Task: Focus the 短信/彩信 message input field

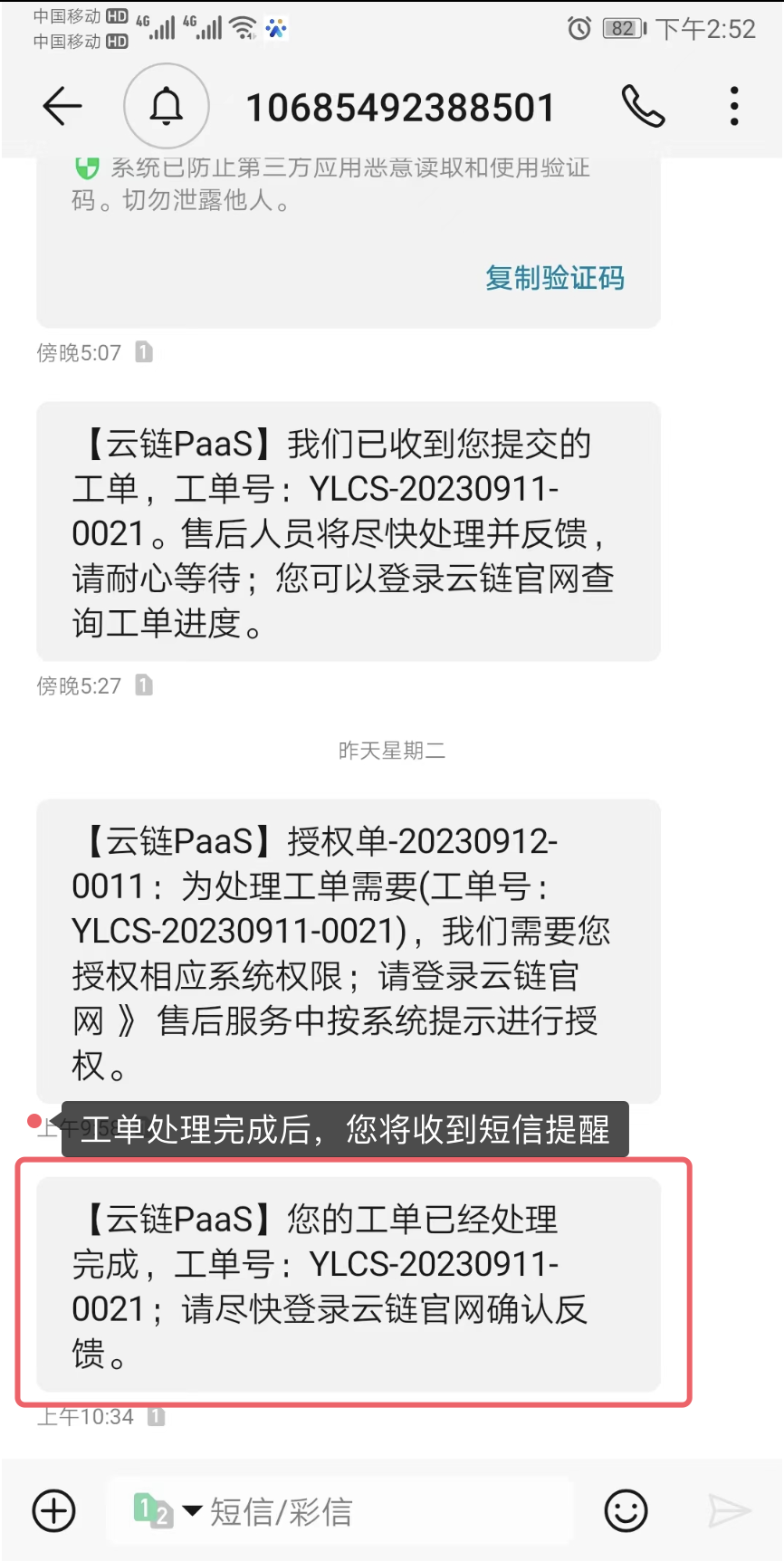Action: [x=380, y=1511]
